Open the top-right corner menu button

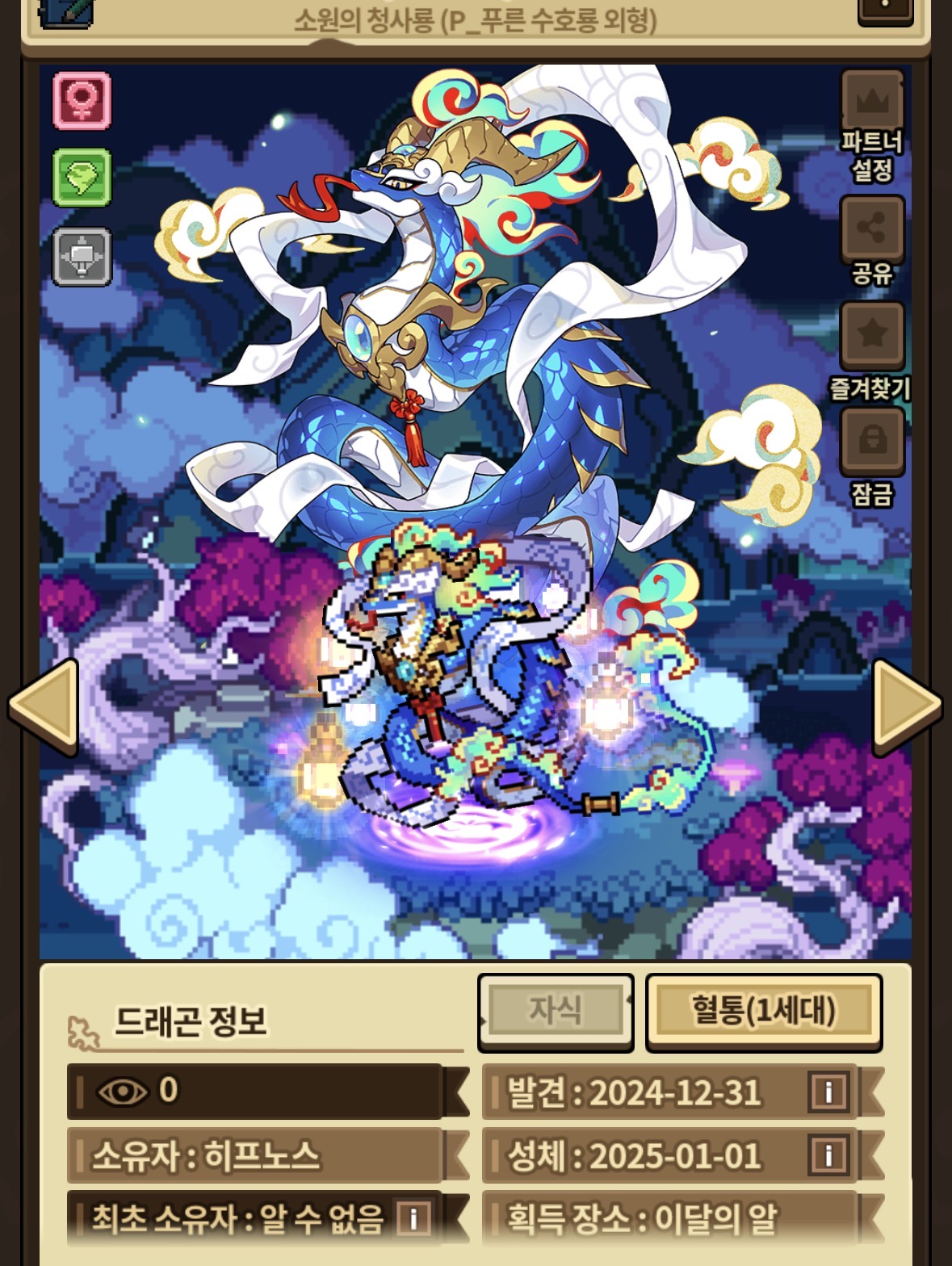pos(885,8)
